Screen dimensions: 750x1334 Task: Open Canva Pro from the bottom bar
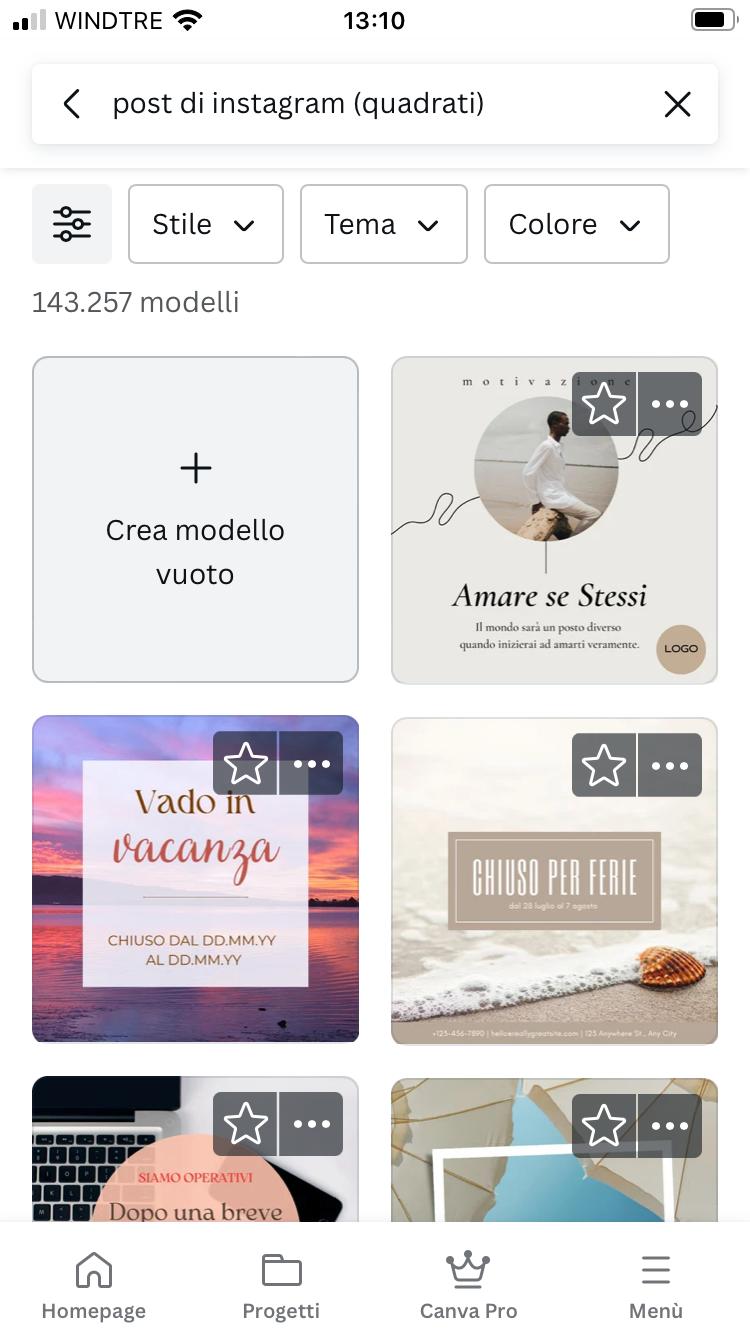(x=468, y=1285)
